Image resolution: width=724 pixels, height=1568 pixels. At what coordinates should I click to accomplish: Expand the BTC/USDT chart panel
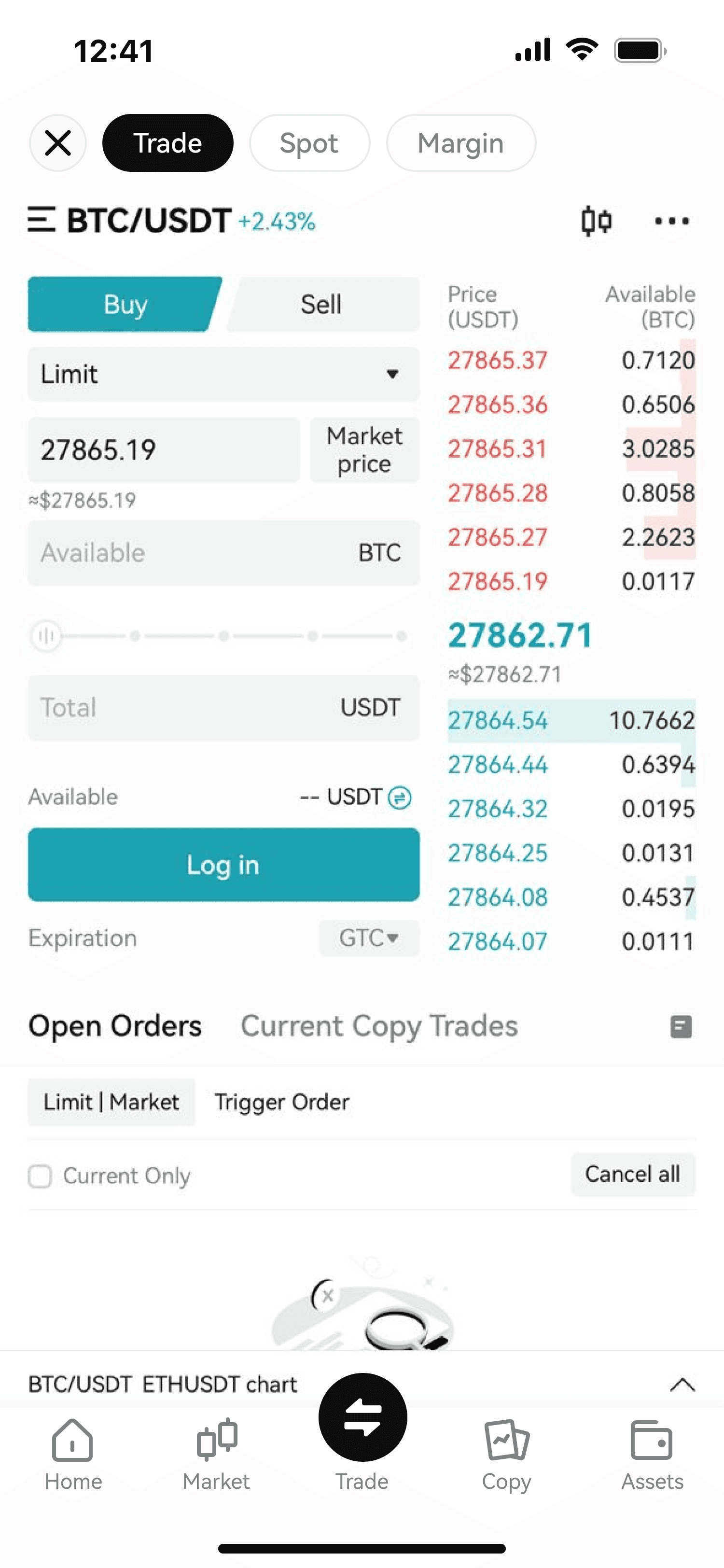682,1385
